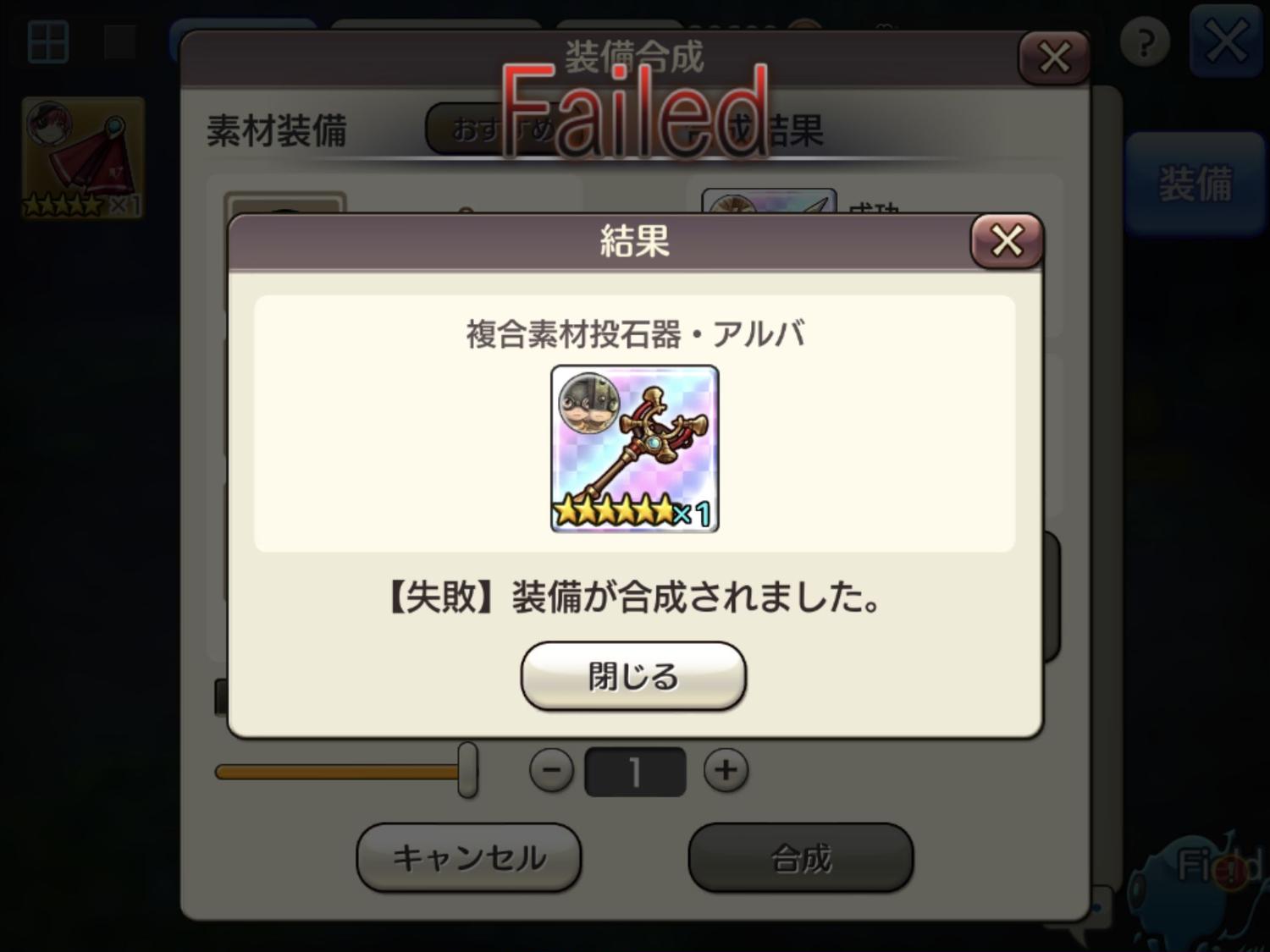Close the background screen with blue X
This screenshot has width=1270, height=952.
1225,41
